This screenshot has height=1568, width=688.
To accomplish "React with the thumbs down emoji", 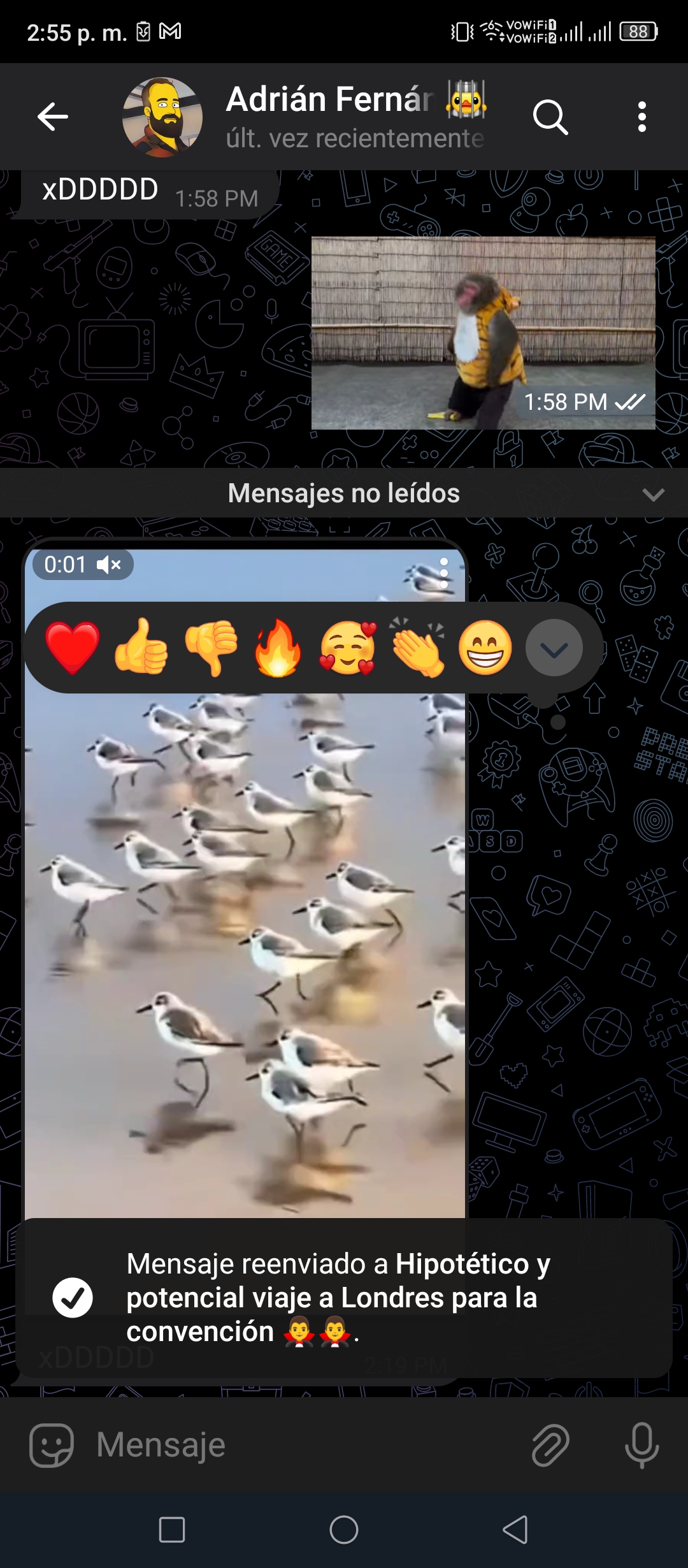I will 211,648.
